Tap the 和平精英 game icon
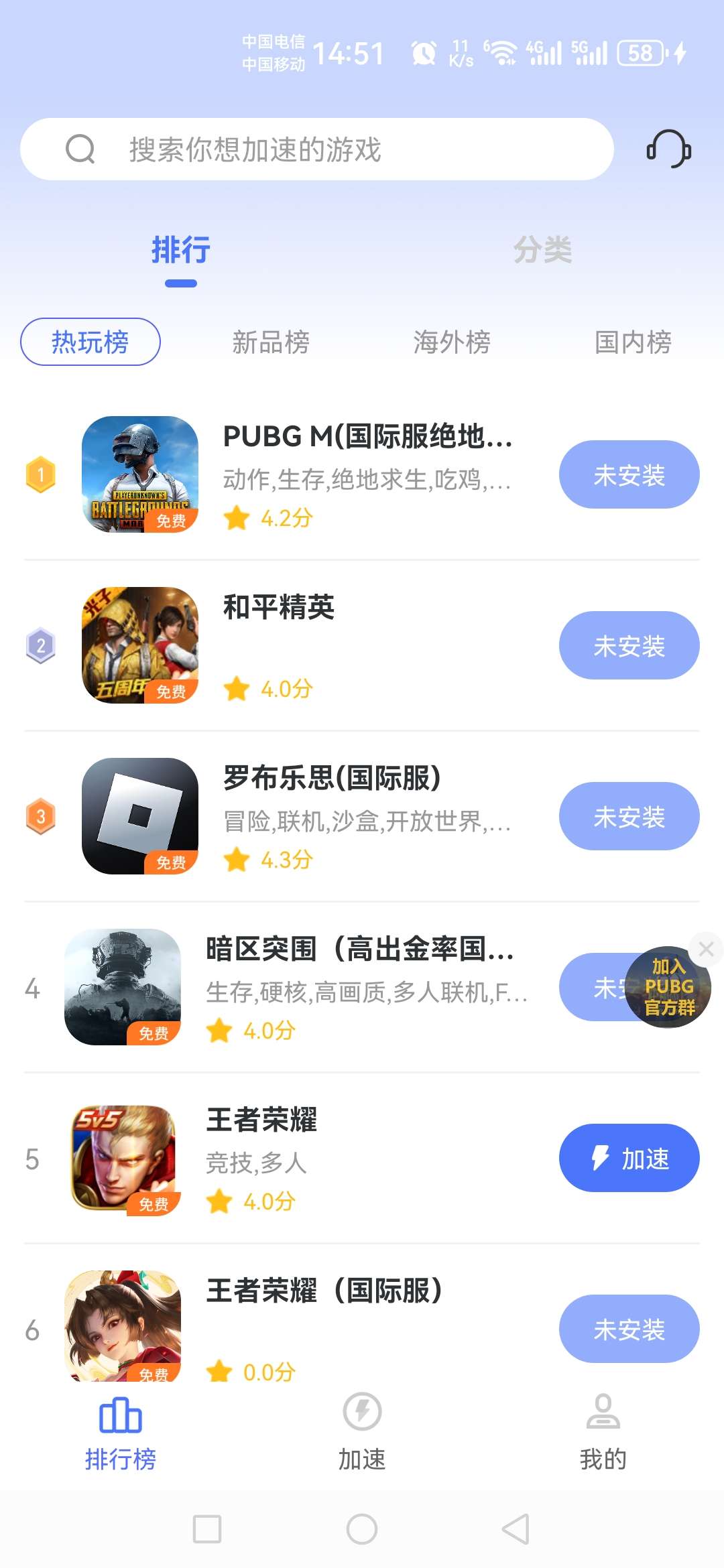The height and width of the screenshot is (1568, 724). tap(139, 645)
